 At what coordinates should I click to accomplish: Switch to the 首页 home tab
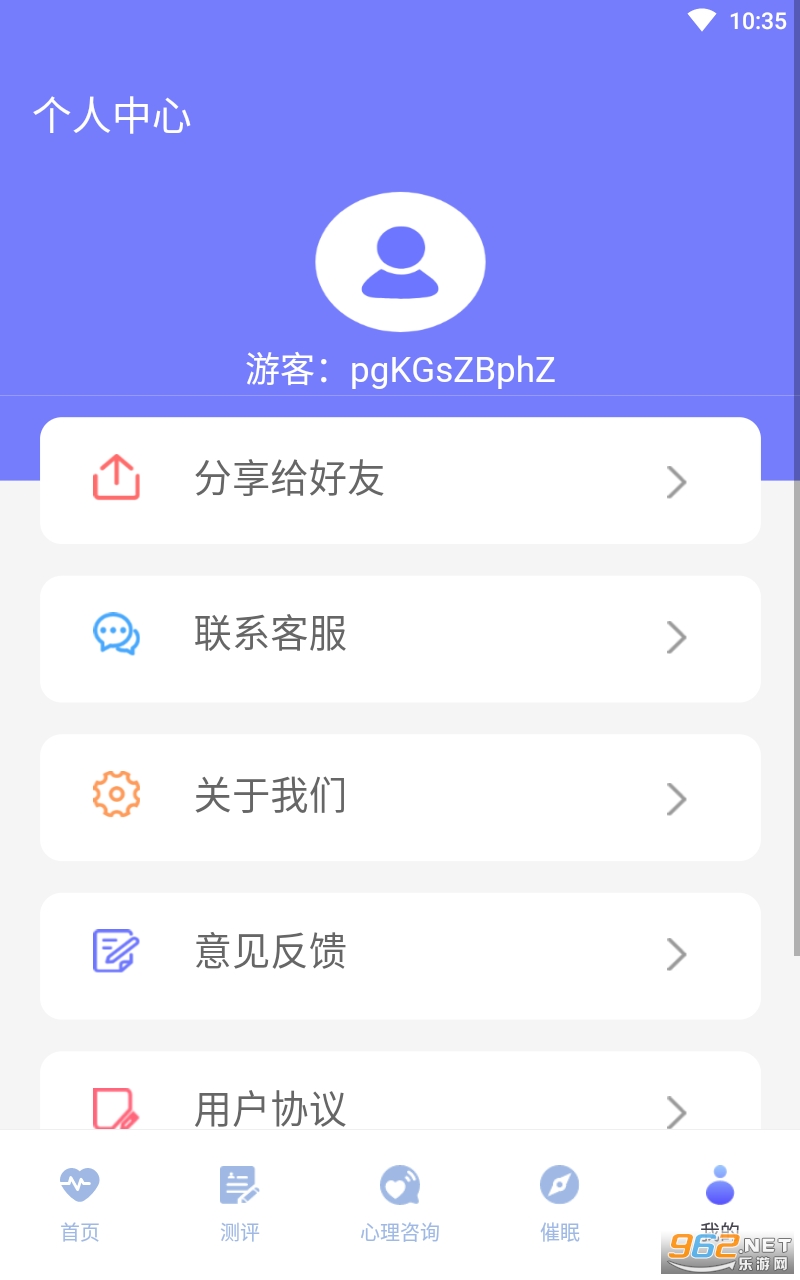[80, 1202]
